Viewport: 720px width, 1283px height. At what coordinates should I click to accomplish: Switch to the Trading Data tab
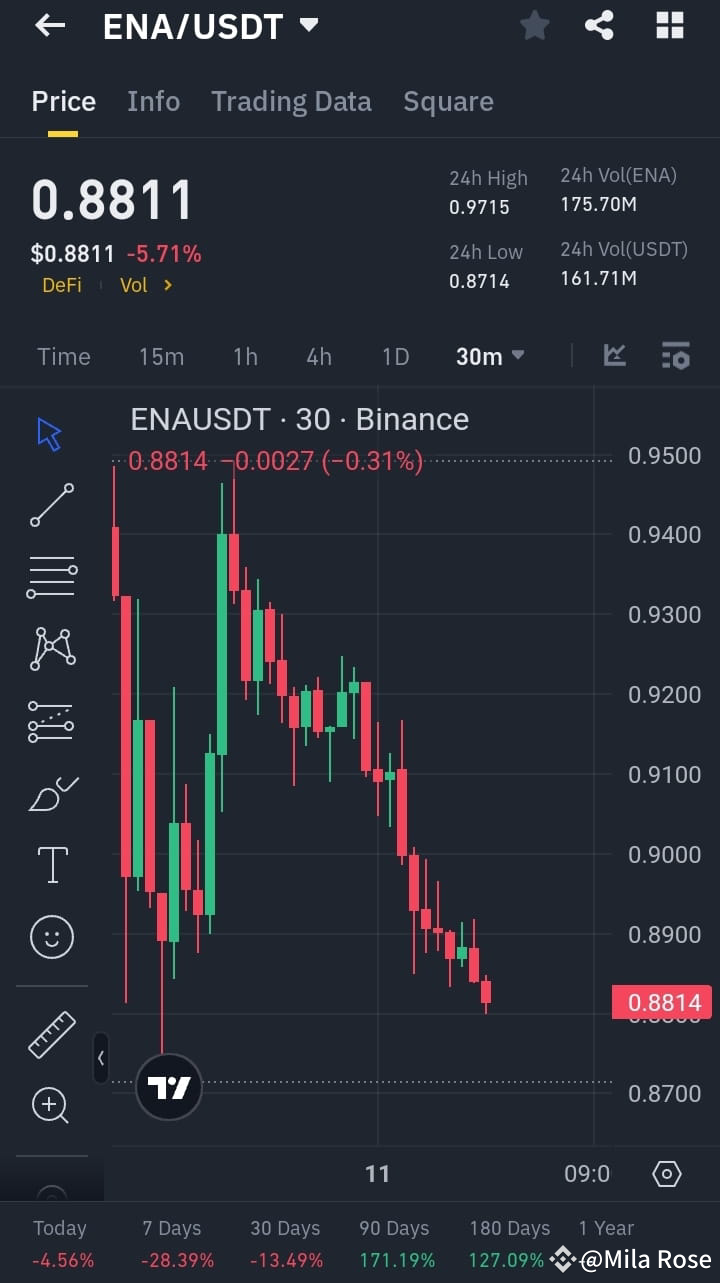pos(291,101)
